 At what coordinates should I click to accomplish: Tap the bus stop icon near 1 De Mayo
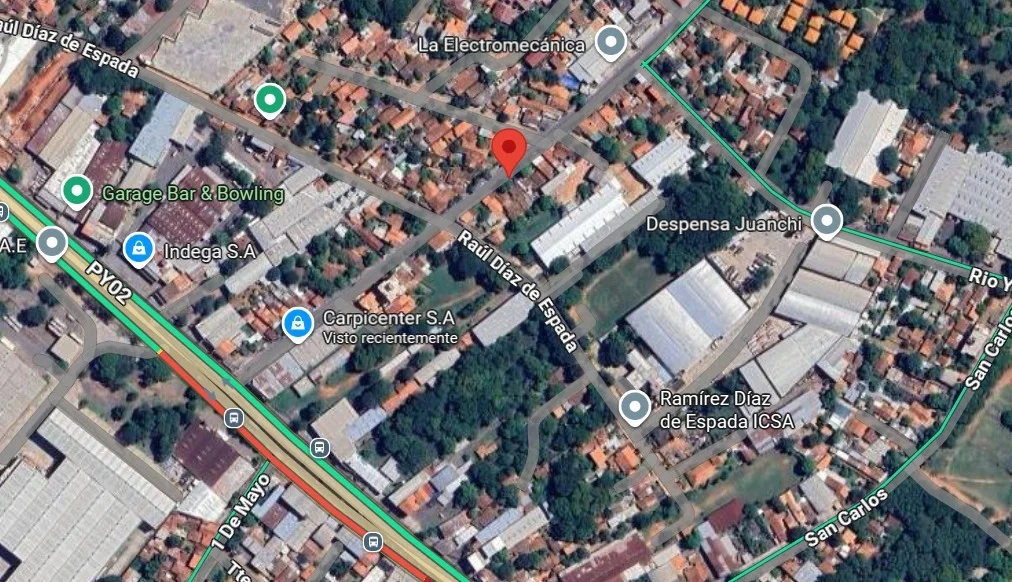(233, 418)
